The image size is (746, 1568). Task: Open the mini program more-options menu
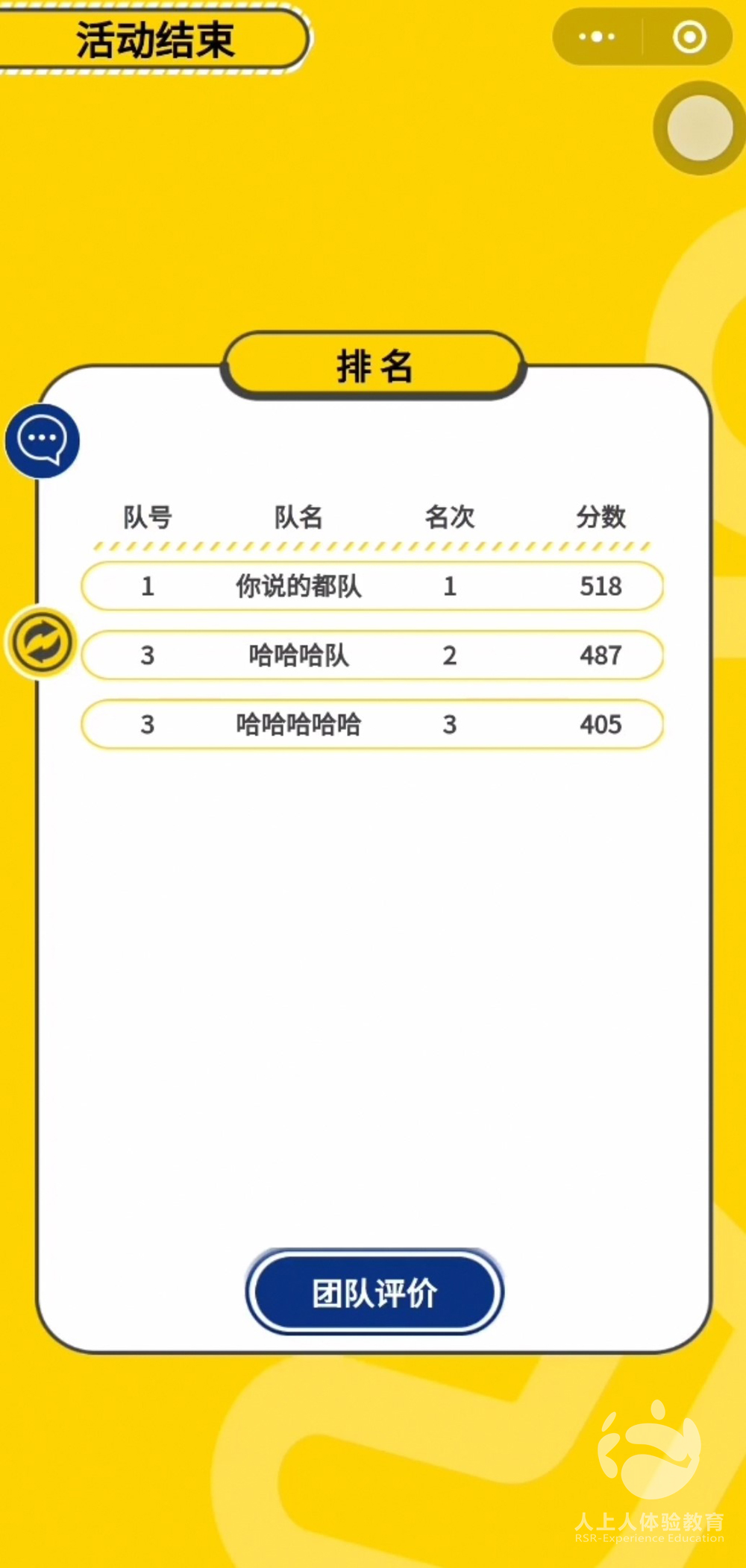[x=597, y=37]
